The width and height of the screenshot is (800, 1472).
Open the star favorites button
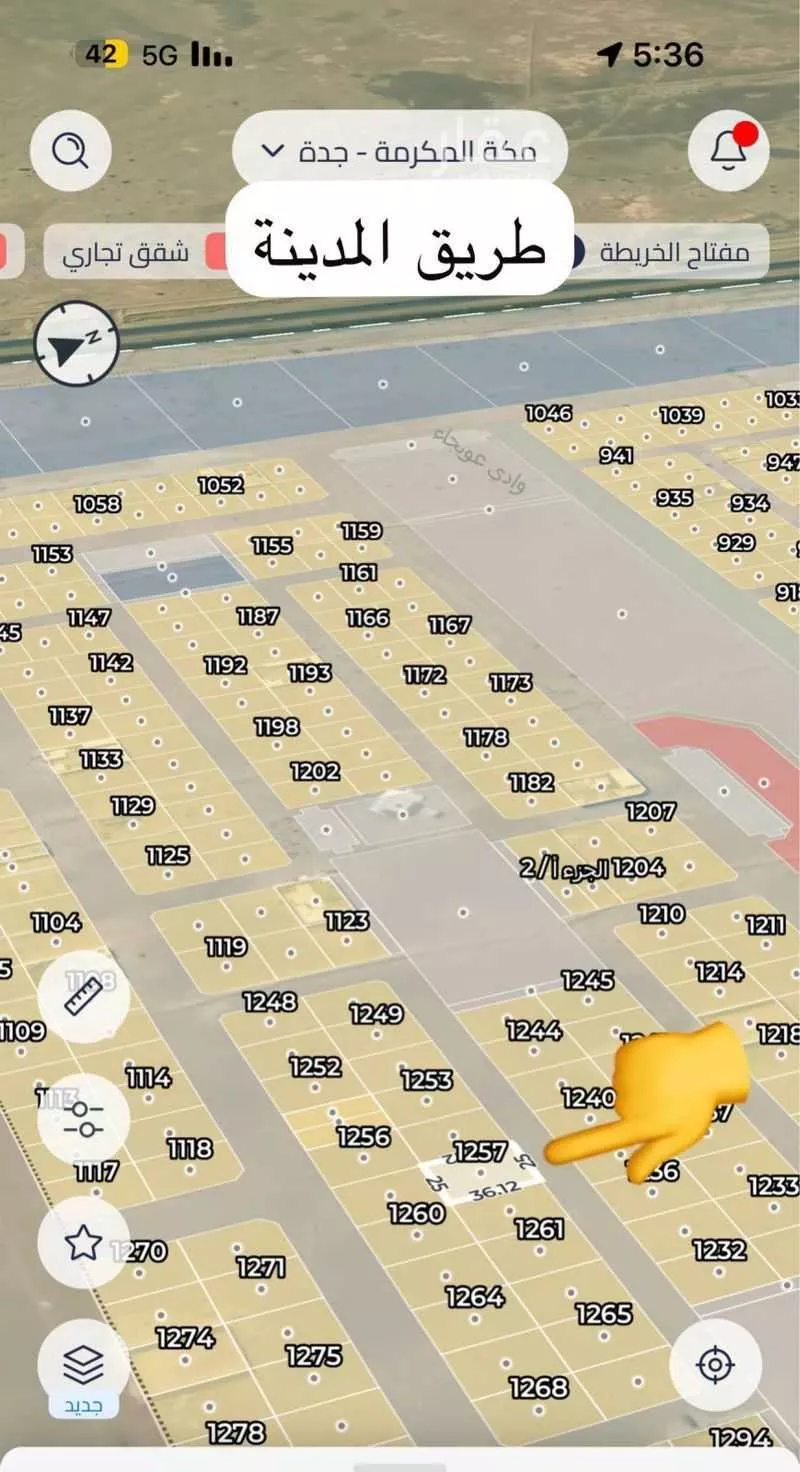83,1243
